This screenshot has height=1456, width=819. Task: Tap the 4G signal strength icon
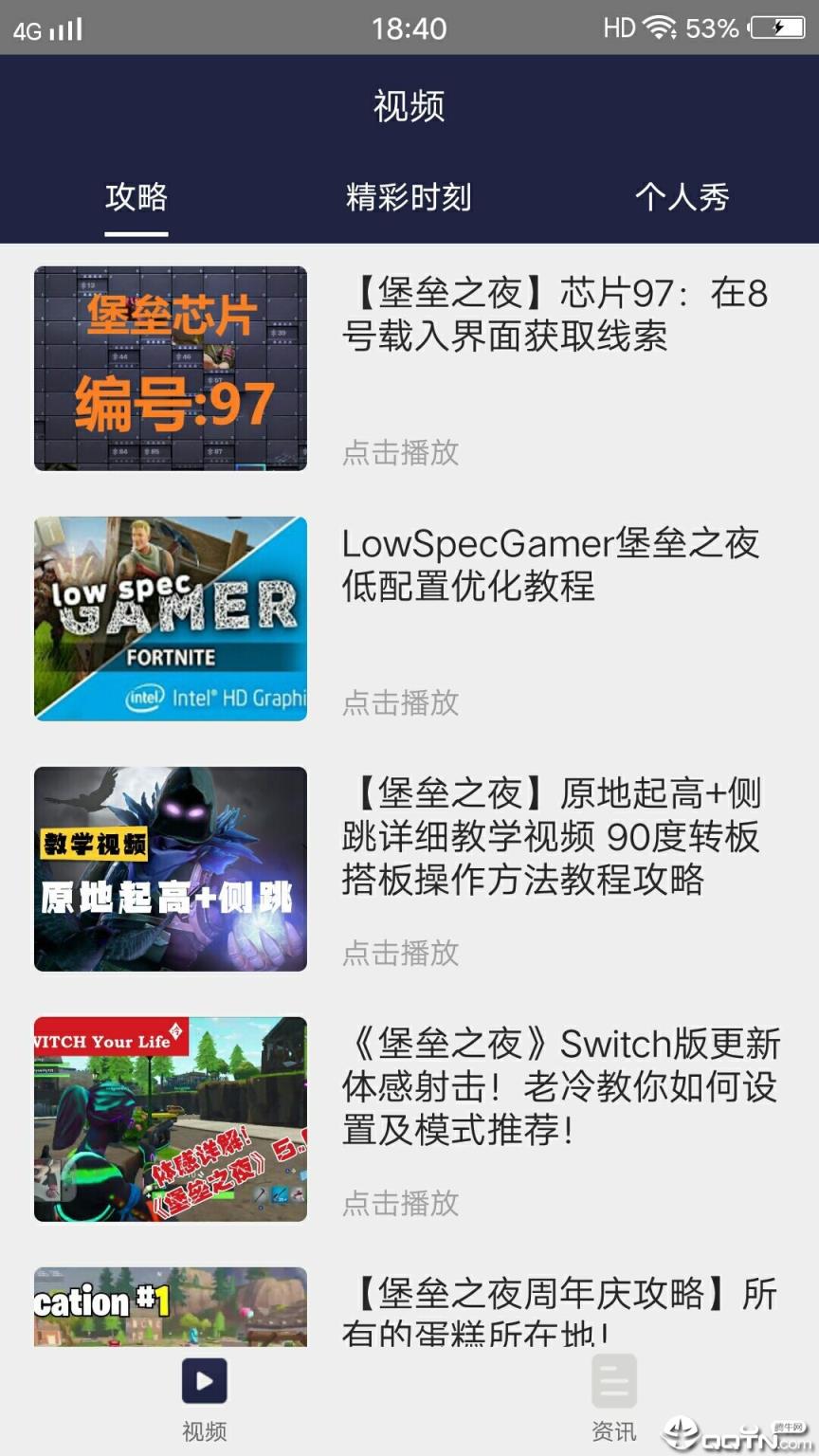click(44, 28)
